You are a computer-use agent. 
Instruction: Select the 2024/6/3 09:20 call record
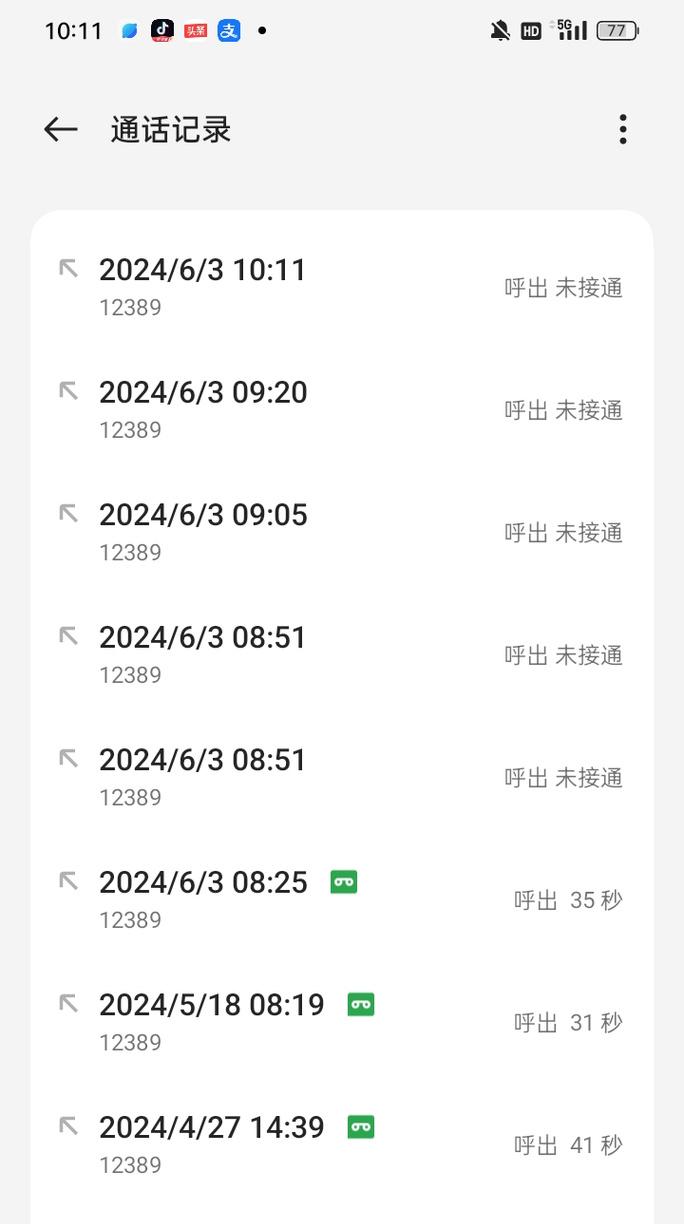coord(342,410)
